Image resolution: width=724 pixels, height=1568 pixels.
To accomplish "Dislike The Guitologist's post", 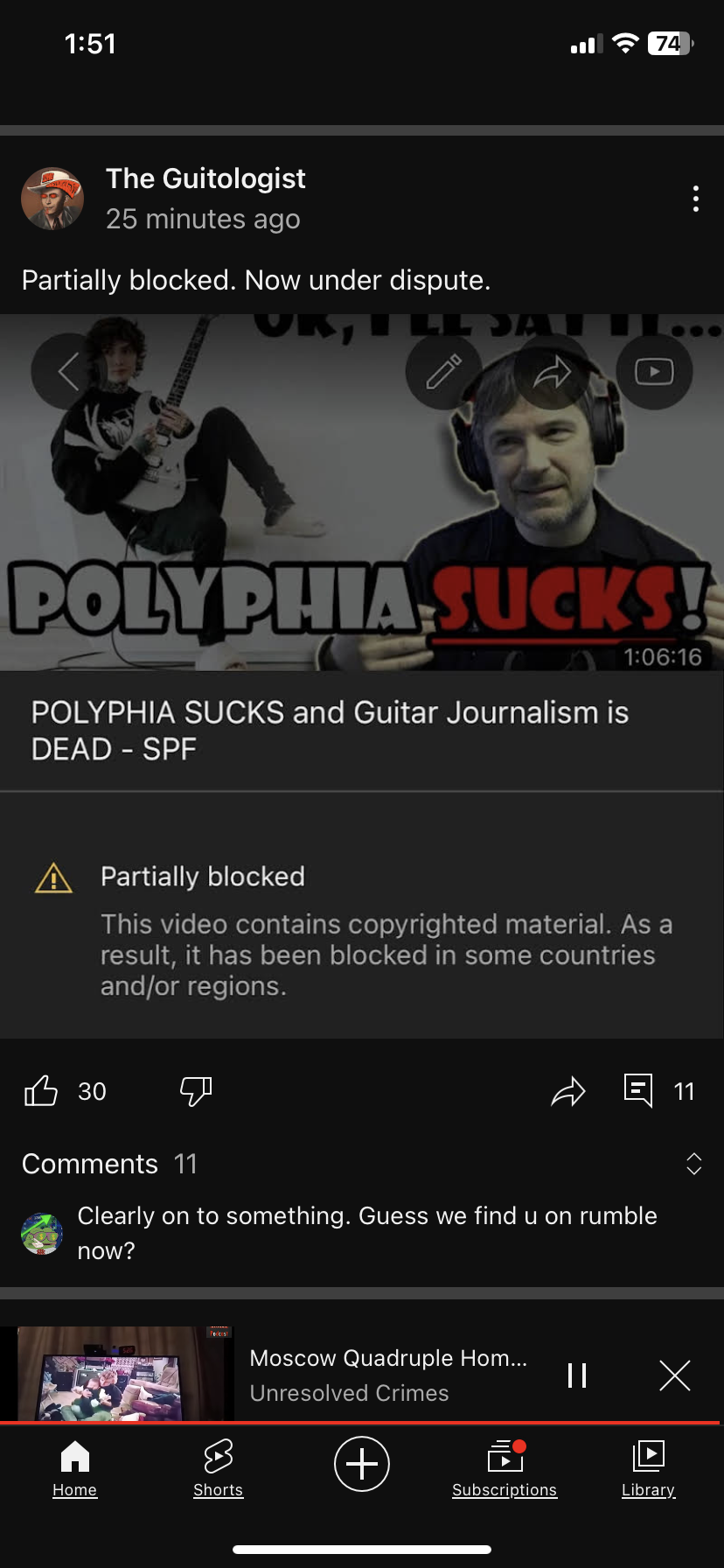I will tap(196, 1091).
